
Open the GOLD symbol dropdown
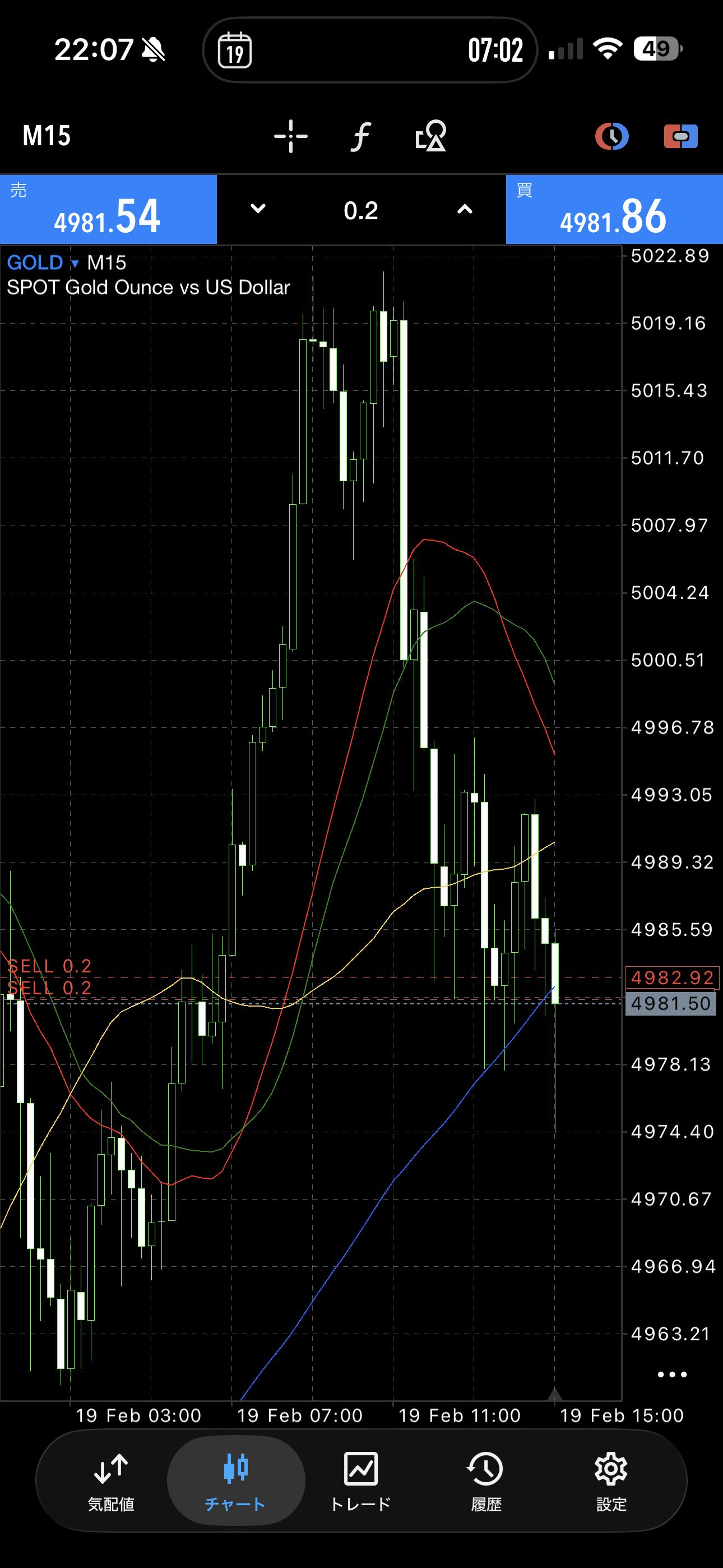[x=43, y=263]
